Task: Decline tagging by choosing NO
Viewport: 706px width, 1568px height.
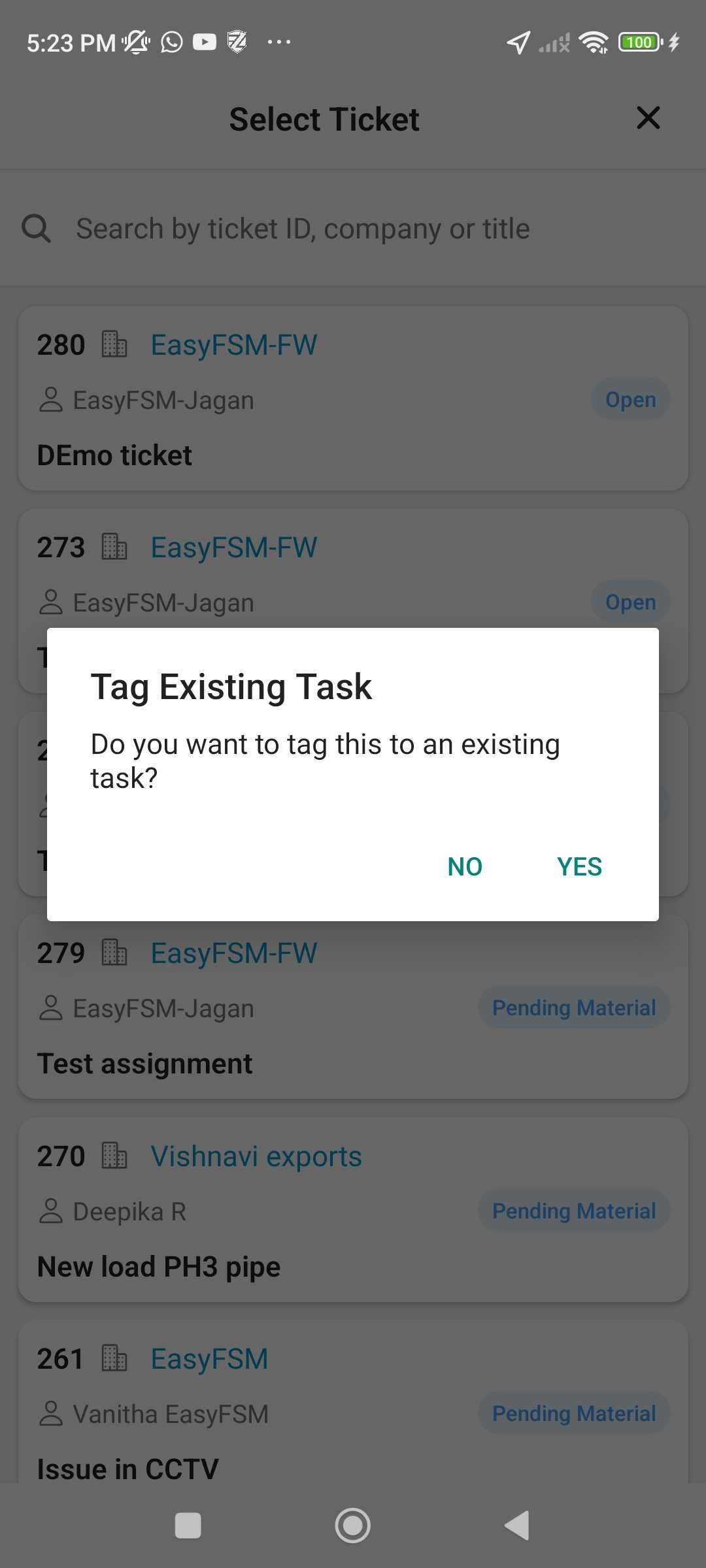Action: tap(465, 866)
